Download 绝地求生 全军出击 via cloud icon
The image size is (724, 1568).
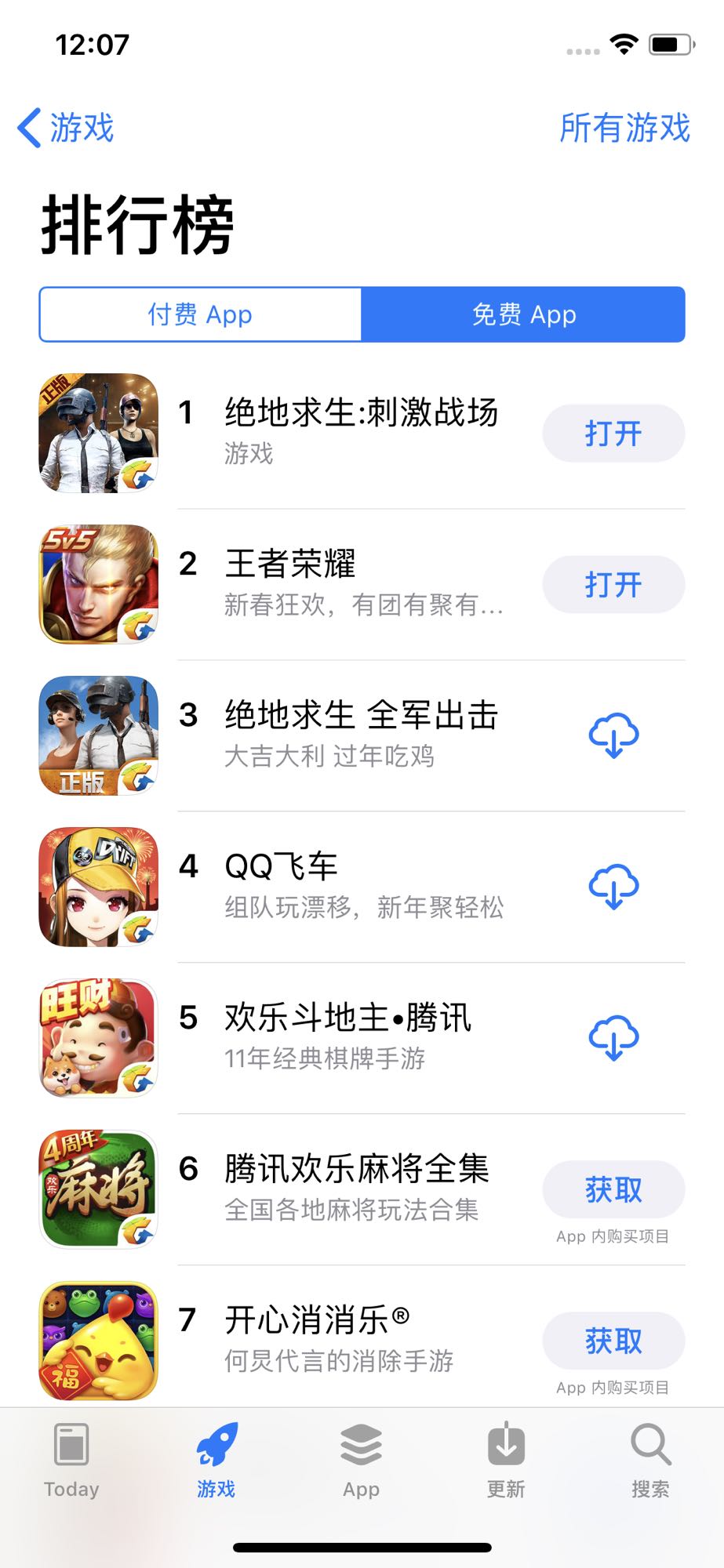click(613, 735)
